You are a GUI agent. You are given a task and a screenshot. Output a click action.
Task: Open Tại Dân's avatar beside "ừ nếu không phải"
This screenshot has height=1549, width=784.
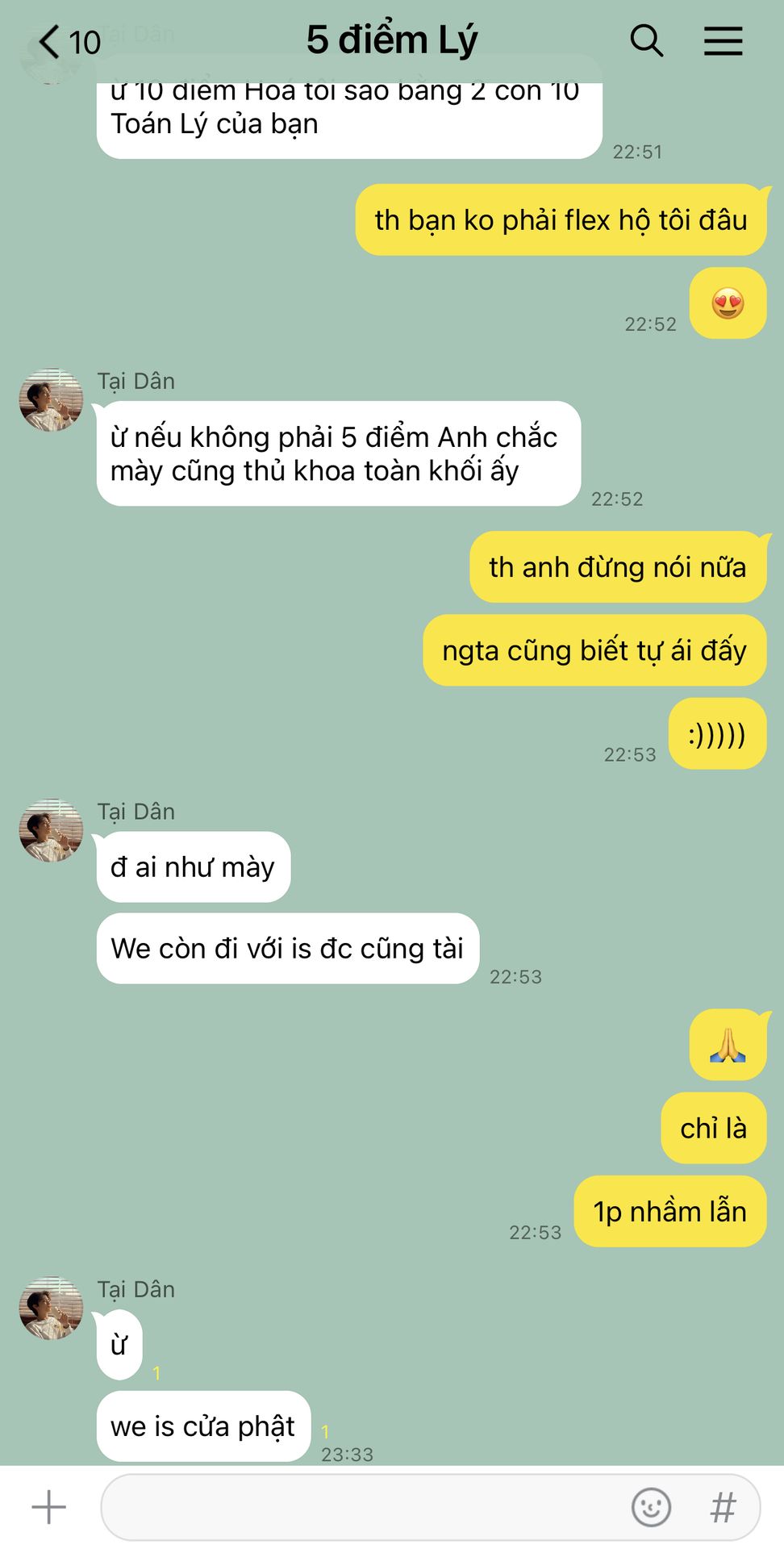51,400
